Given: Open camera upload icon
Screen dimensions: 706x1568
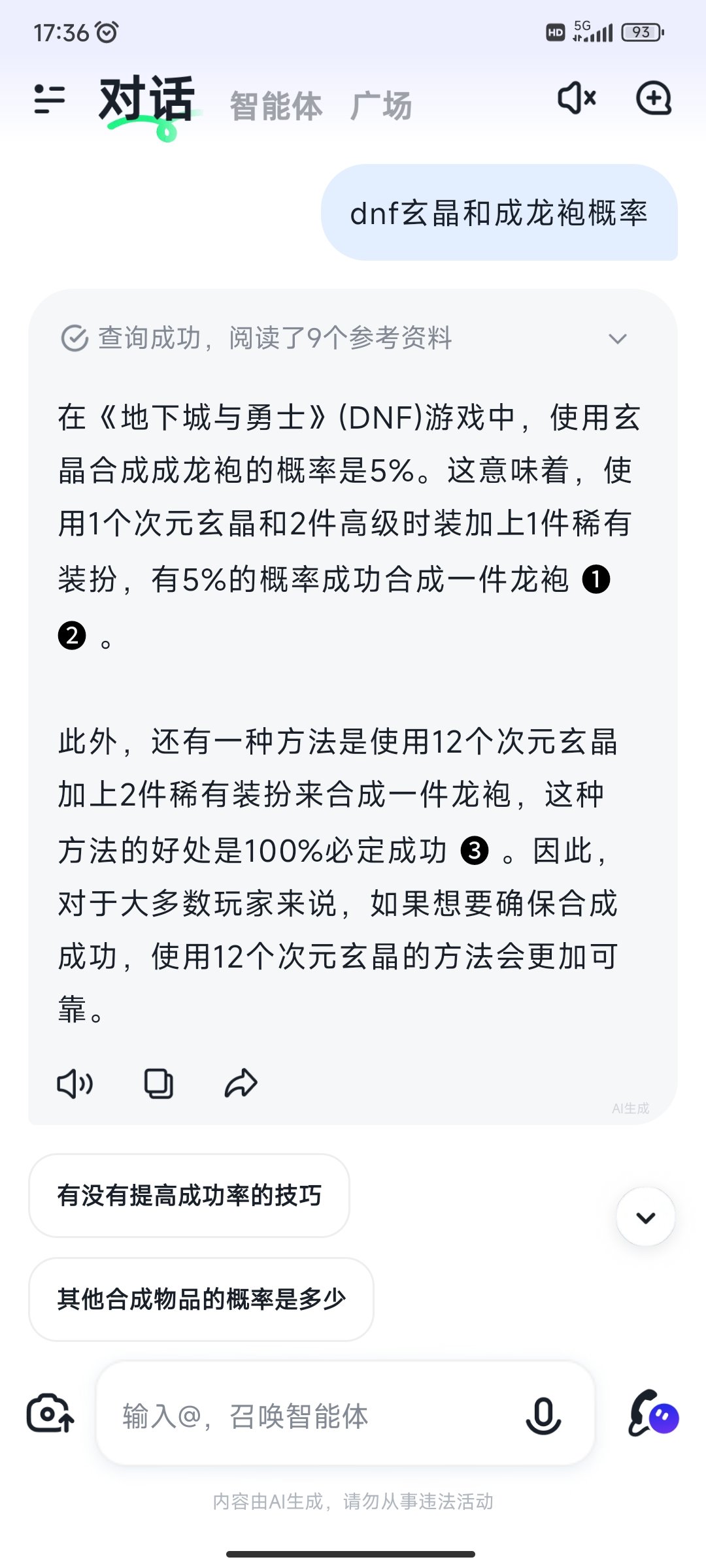Looking at the screenshot, I should (50, 1414).
